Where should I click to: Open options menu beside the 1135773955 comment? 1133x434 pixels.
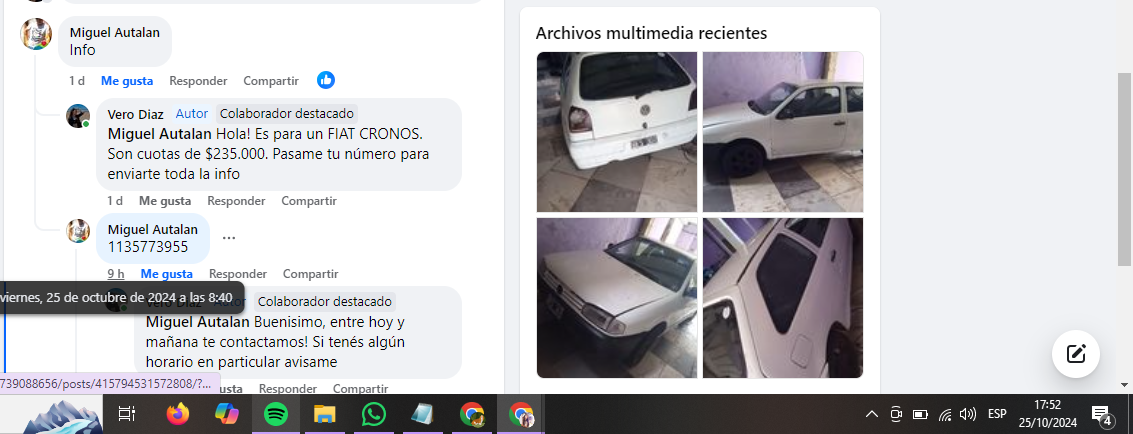pyautogui.click(x=229, y=238)
